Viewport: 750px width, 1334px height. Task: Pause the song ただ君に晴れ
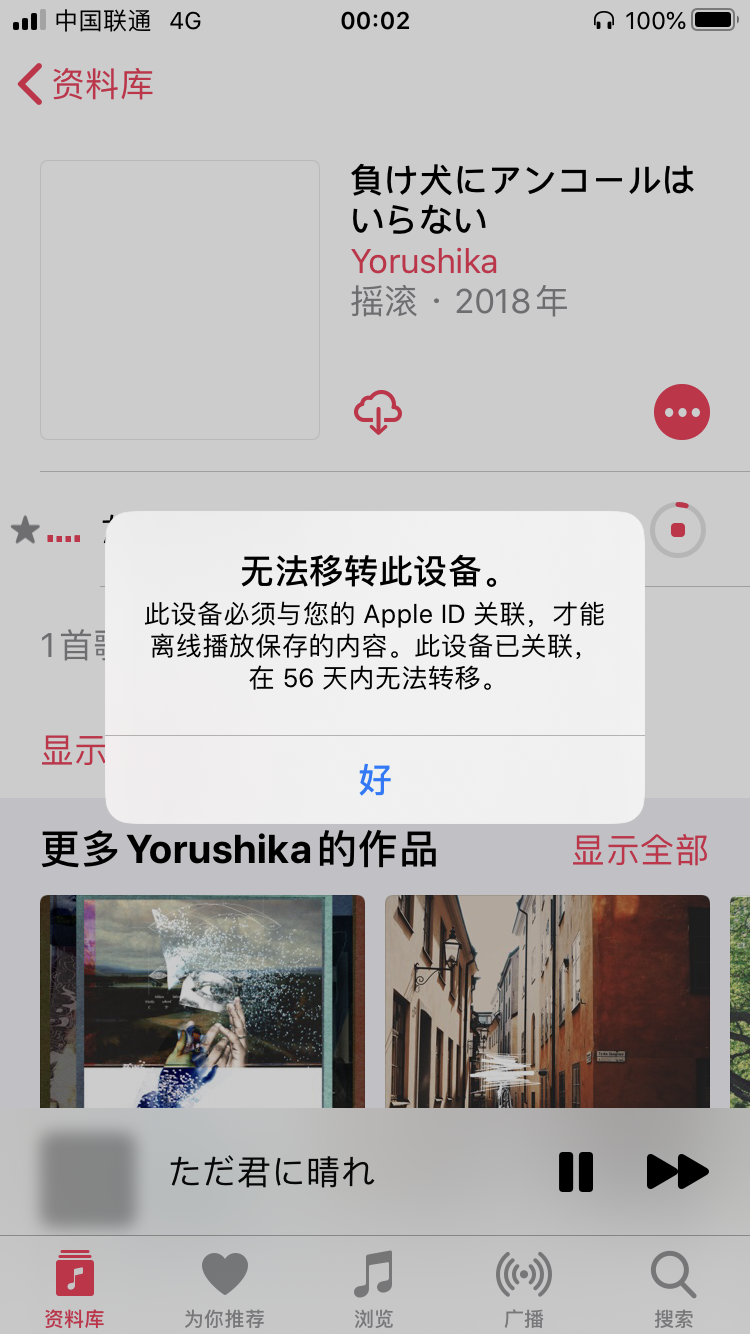pos(575,1172)
